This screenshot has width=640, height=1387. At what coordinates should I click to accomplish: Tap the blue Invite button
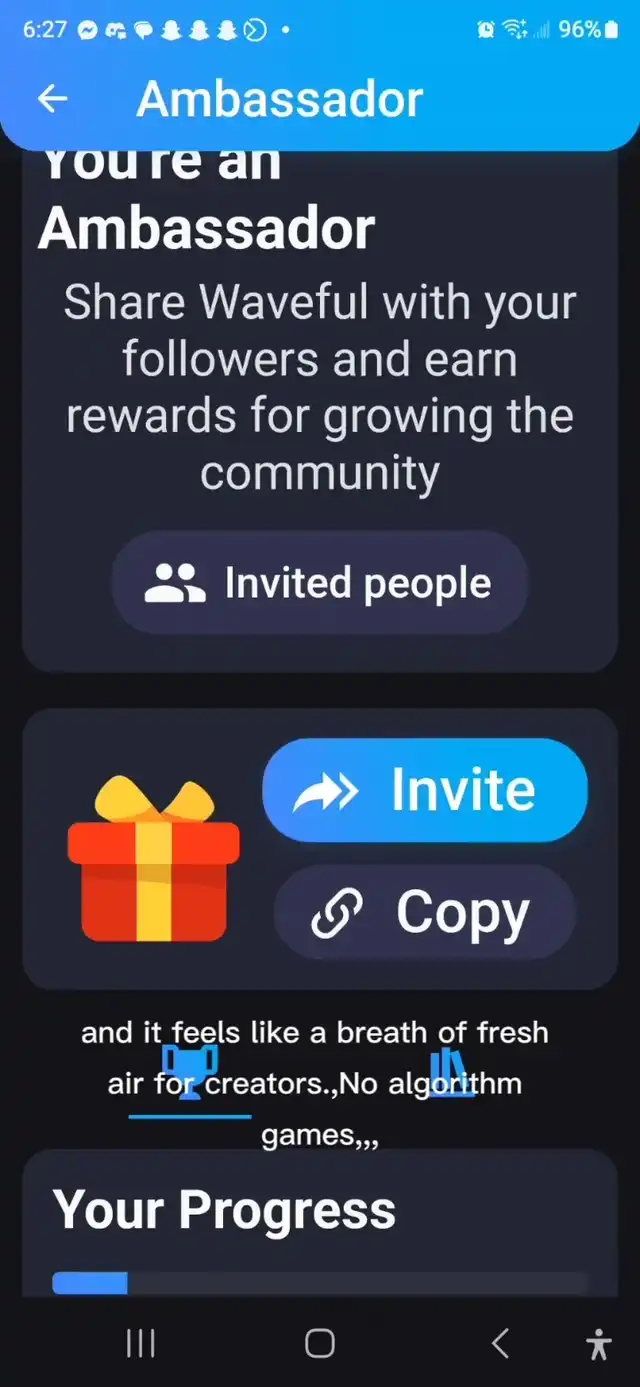[x=424, y=790]
